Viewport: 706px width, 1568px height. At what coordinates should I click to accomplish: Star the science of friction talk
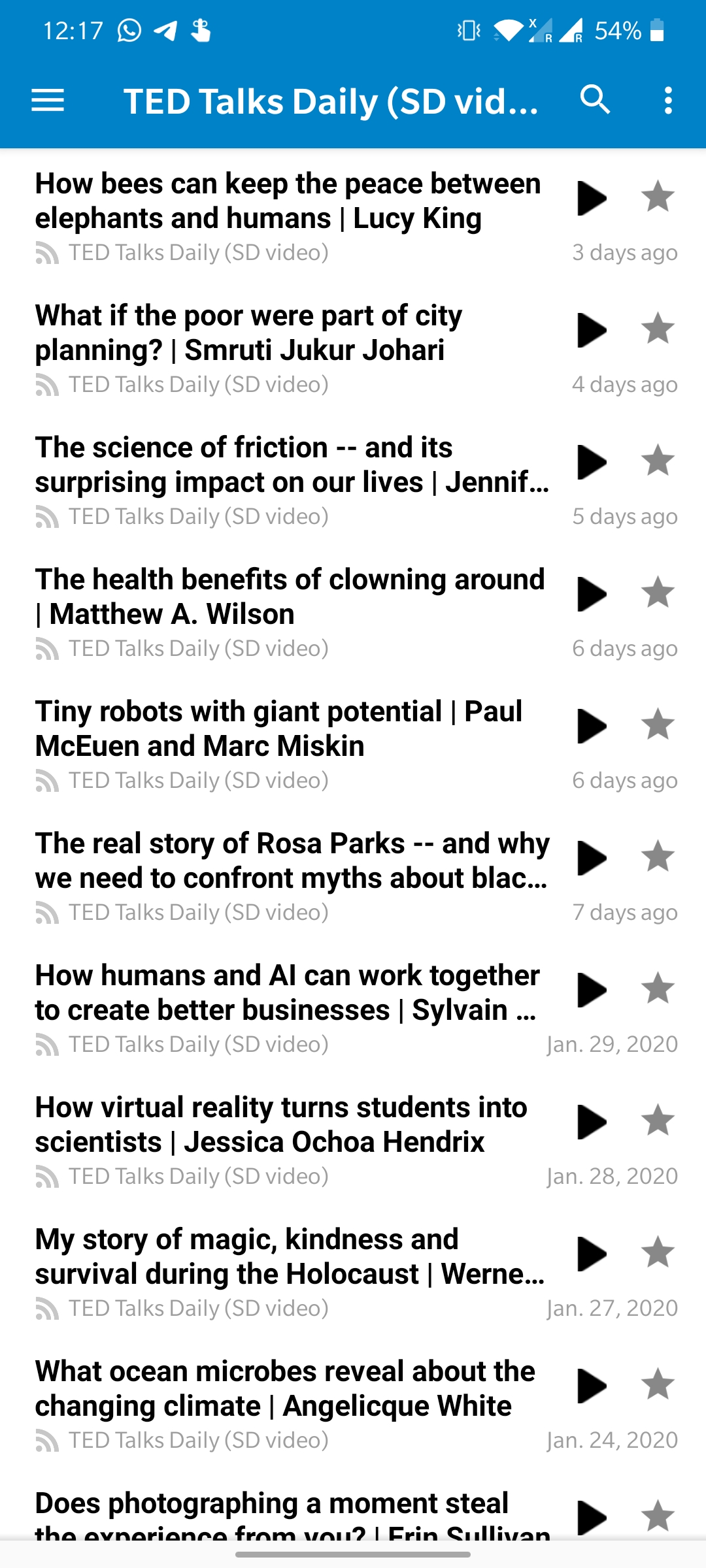click(657, 461)
